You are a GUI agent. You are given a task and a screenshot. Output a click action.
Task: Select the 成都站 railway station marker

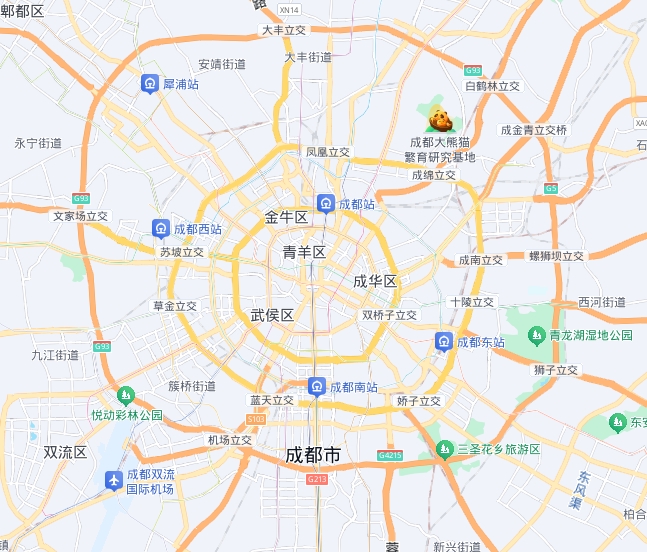[325, 204]
